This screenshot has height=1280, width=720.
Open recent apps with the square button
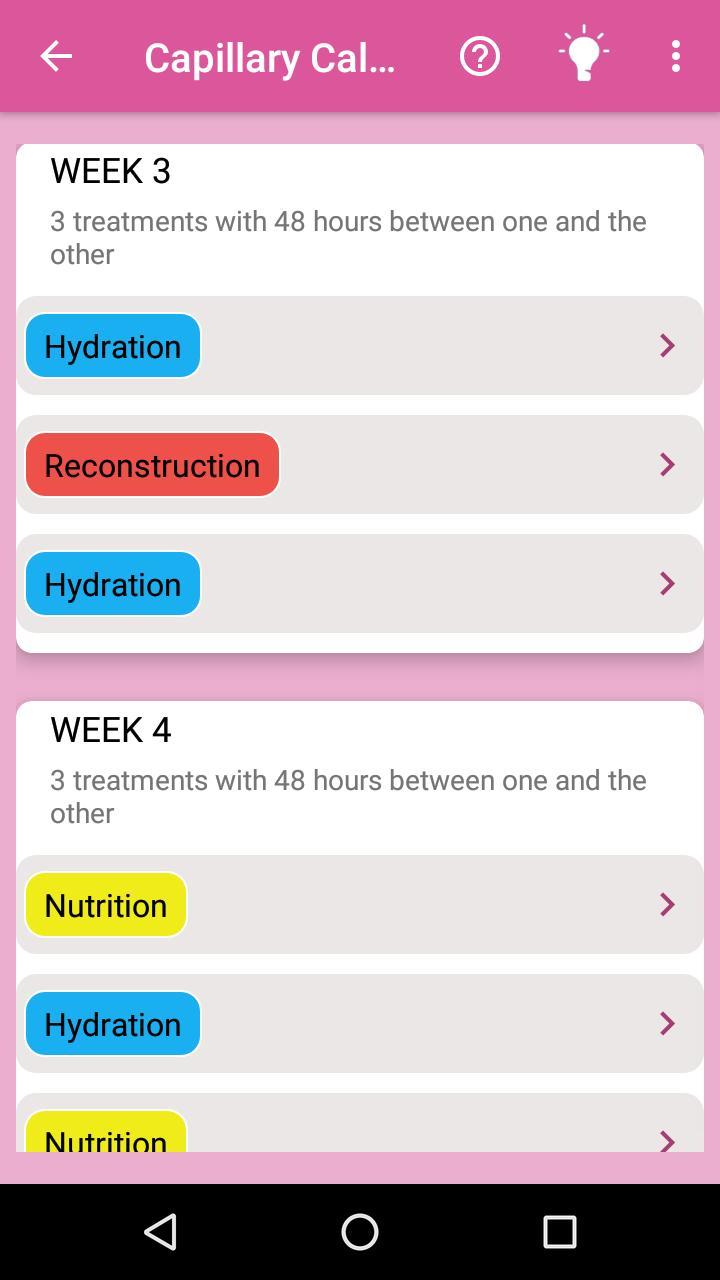coord(561,1232)
